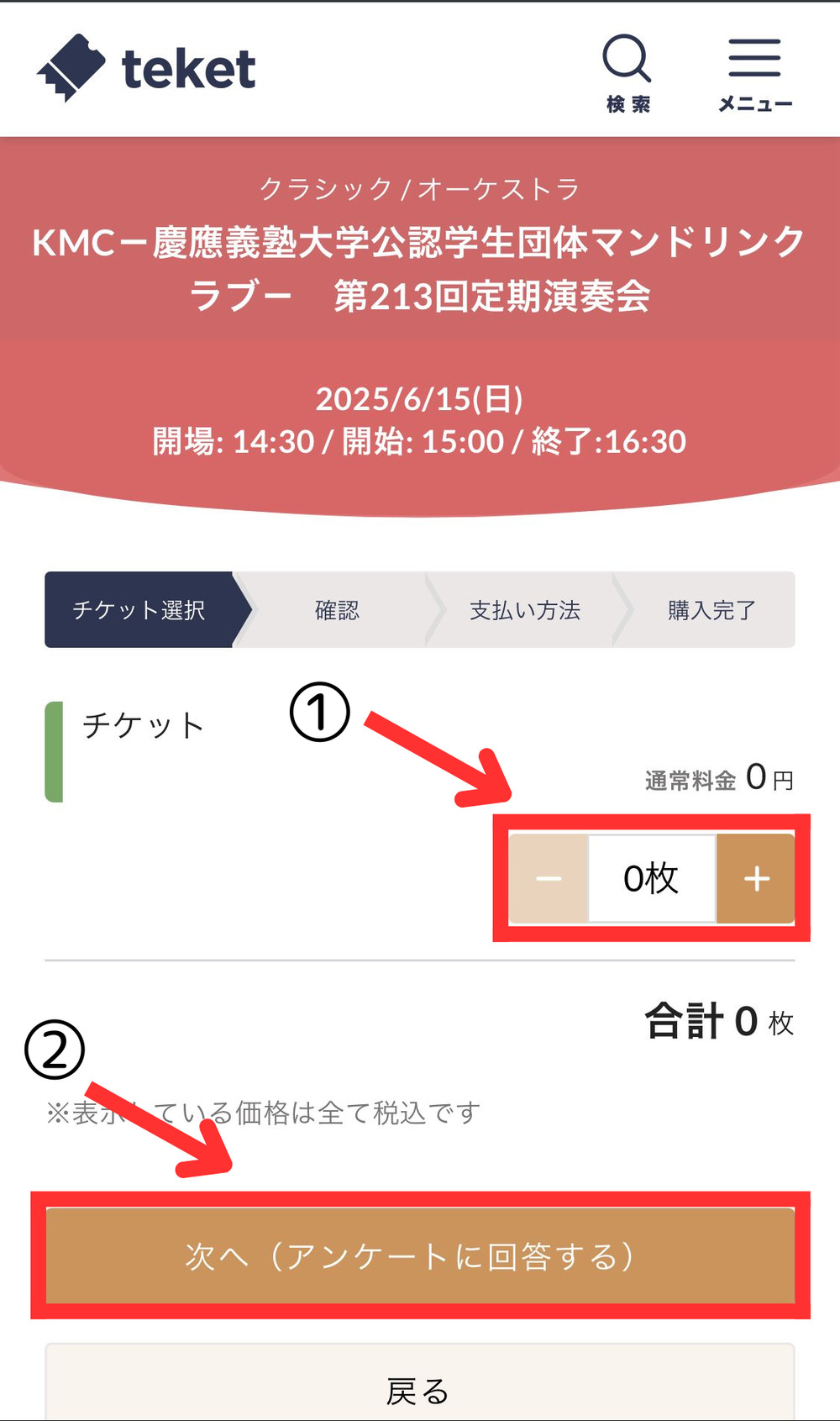Image resolution: width=840 pixels, height=1421 pixels.
Task: Open the search (検索) icon
Action: pos(627,71)
